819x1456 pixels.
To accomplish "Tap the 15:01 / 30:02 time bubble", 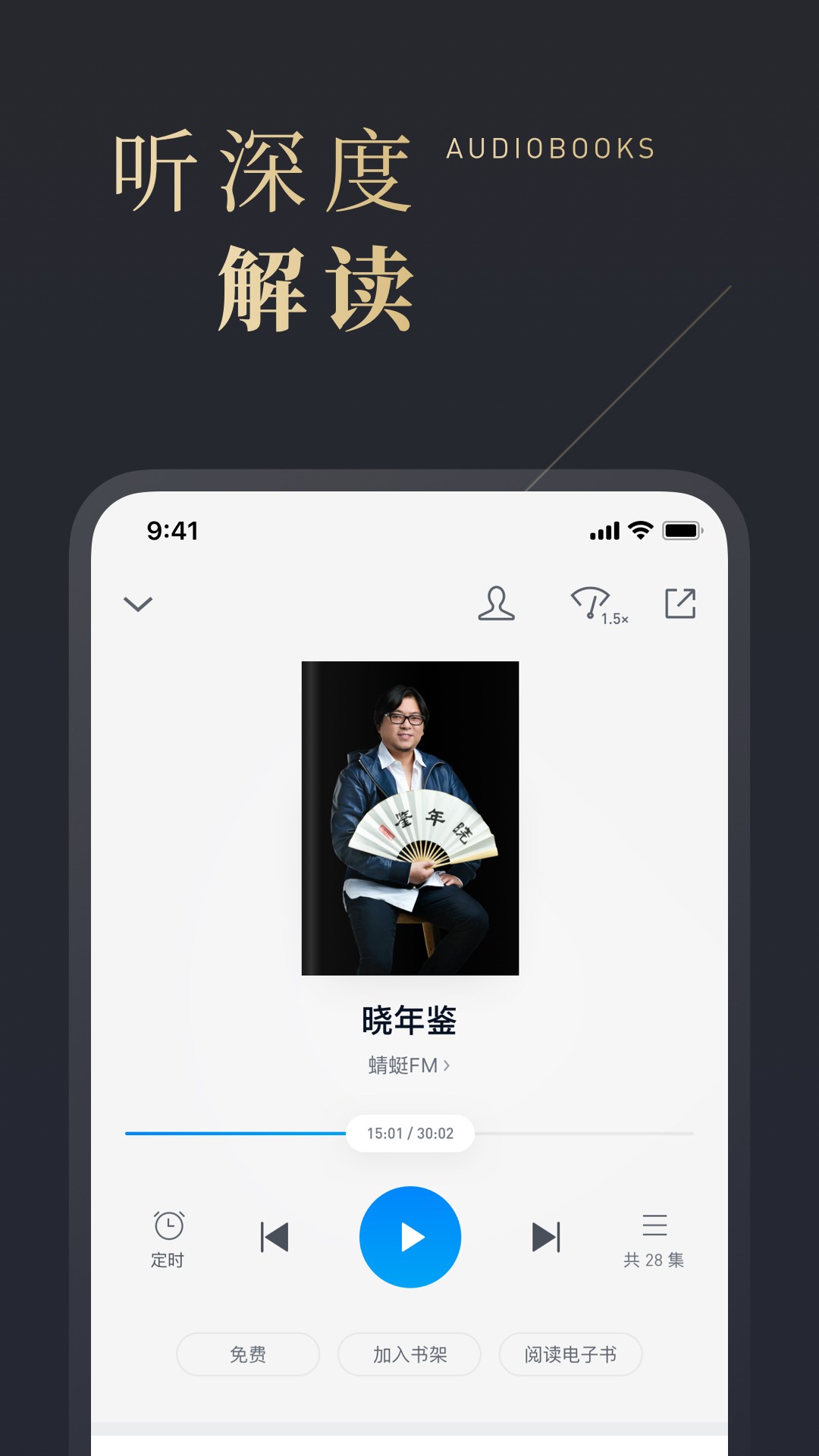I will click(409, 1133).
